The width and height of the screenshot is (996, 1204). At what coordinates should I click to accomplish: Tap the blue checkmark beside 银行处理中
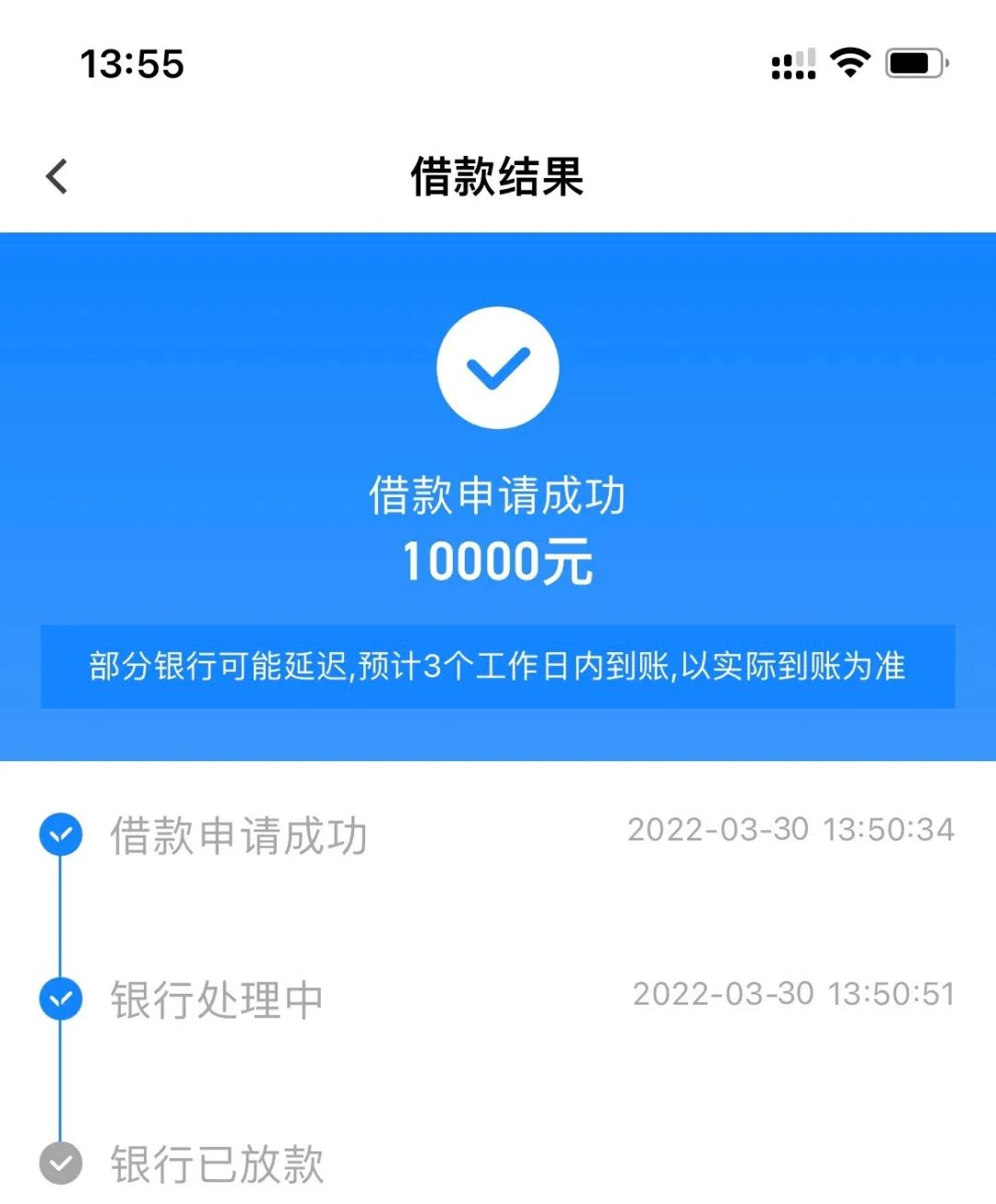(x=61, y=997)
